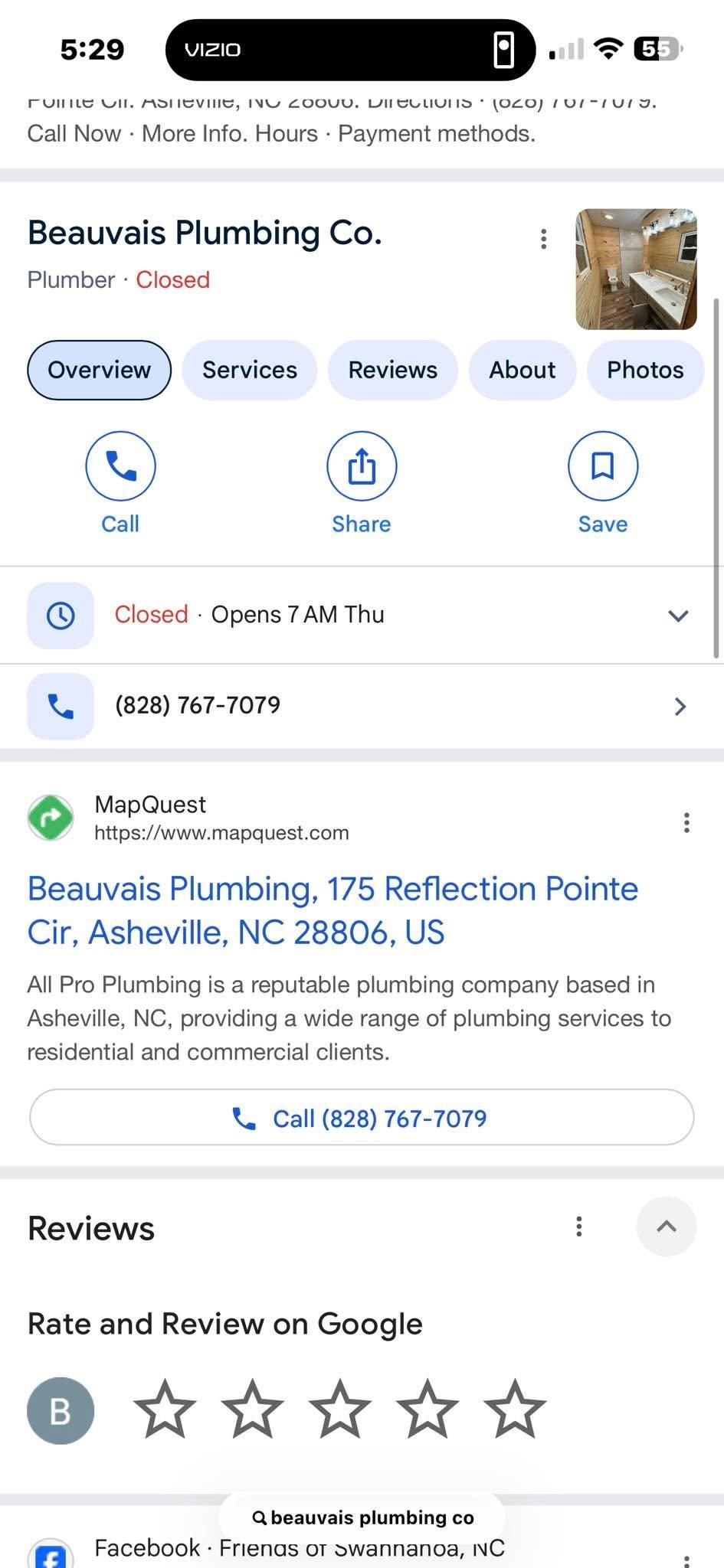
Task: Share this business listing
Action: [x=362, y=465]
